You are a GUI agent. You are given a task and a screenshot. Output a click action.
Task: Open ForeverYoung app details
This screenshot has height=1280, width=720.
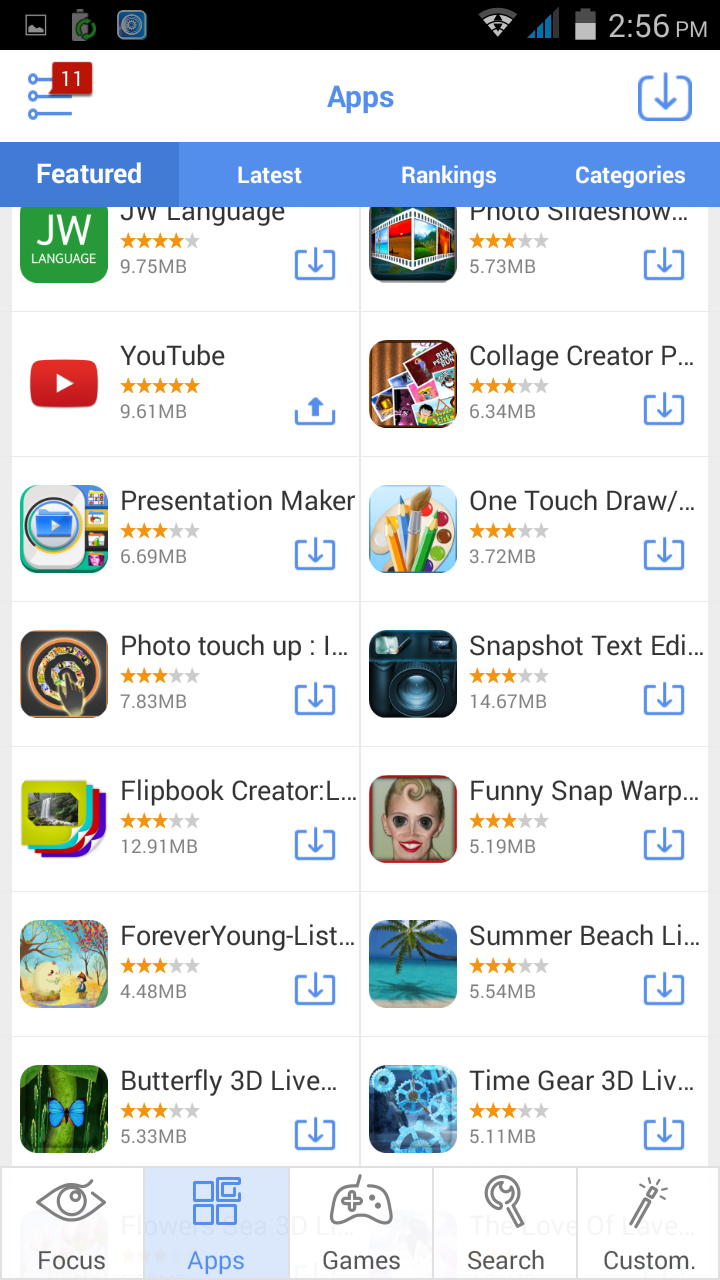click(236, 936)
